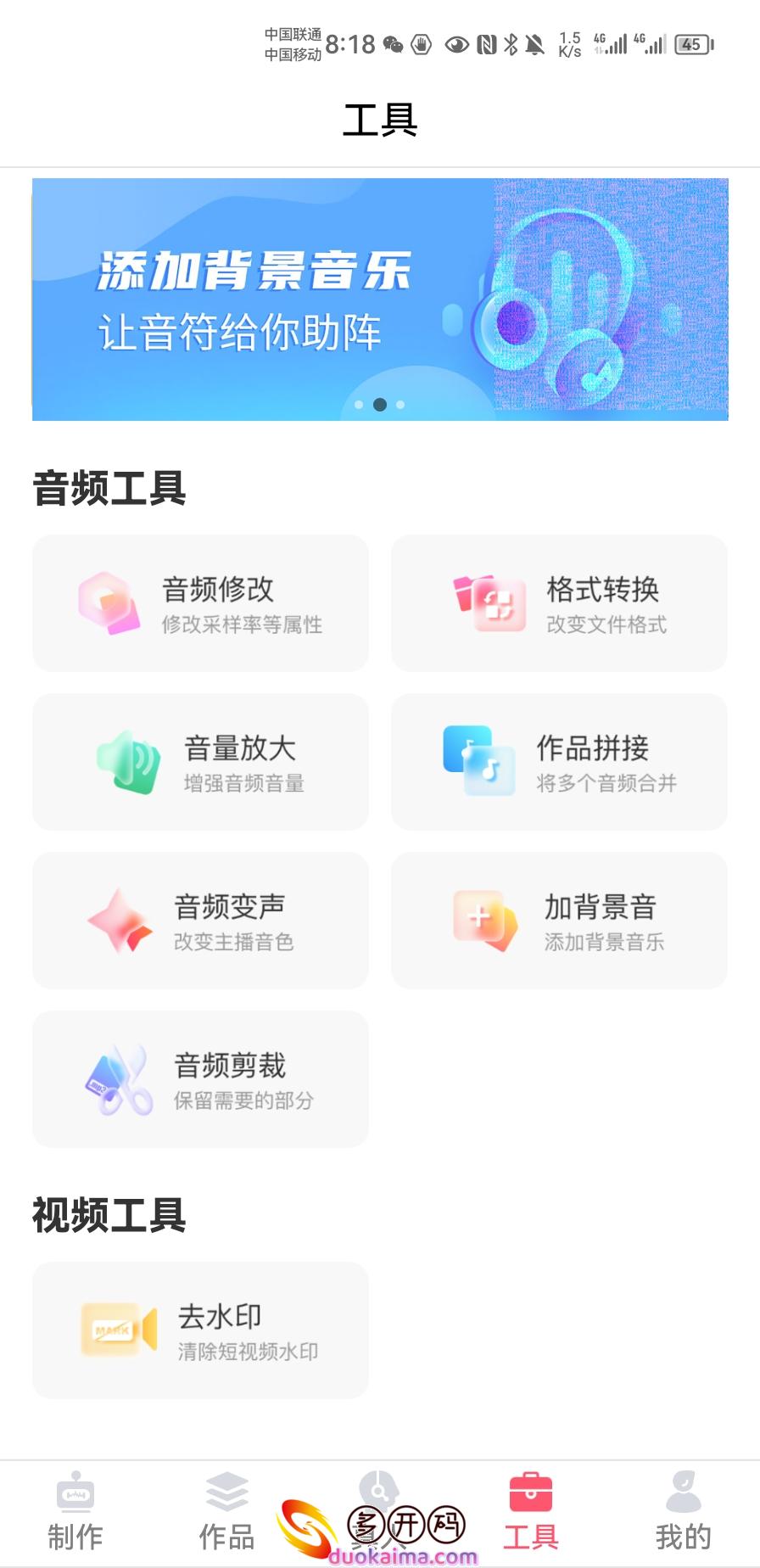
Task: Select the 格式转换 format conversion tool
Action: (559, 602)
